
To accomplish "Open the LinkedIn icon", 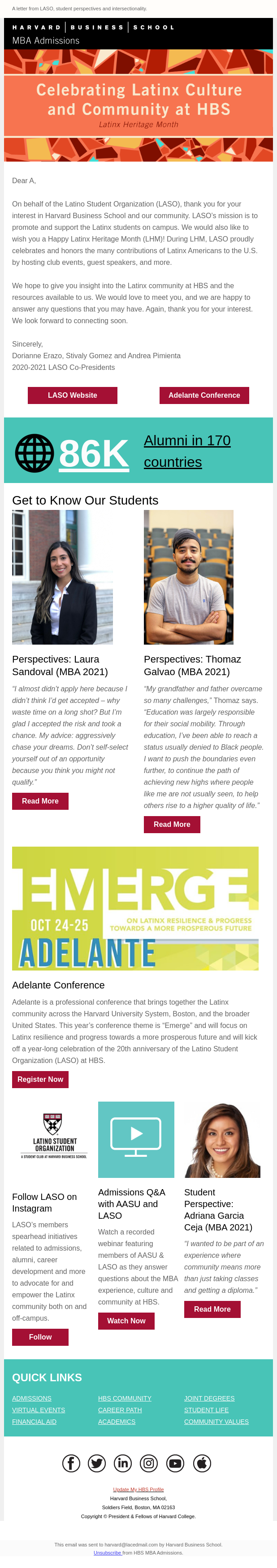I will (123, 1463).
